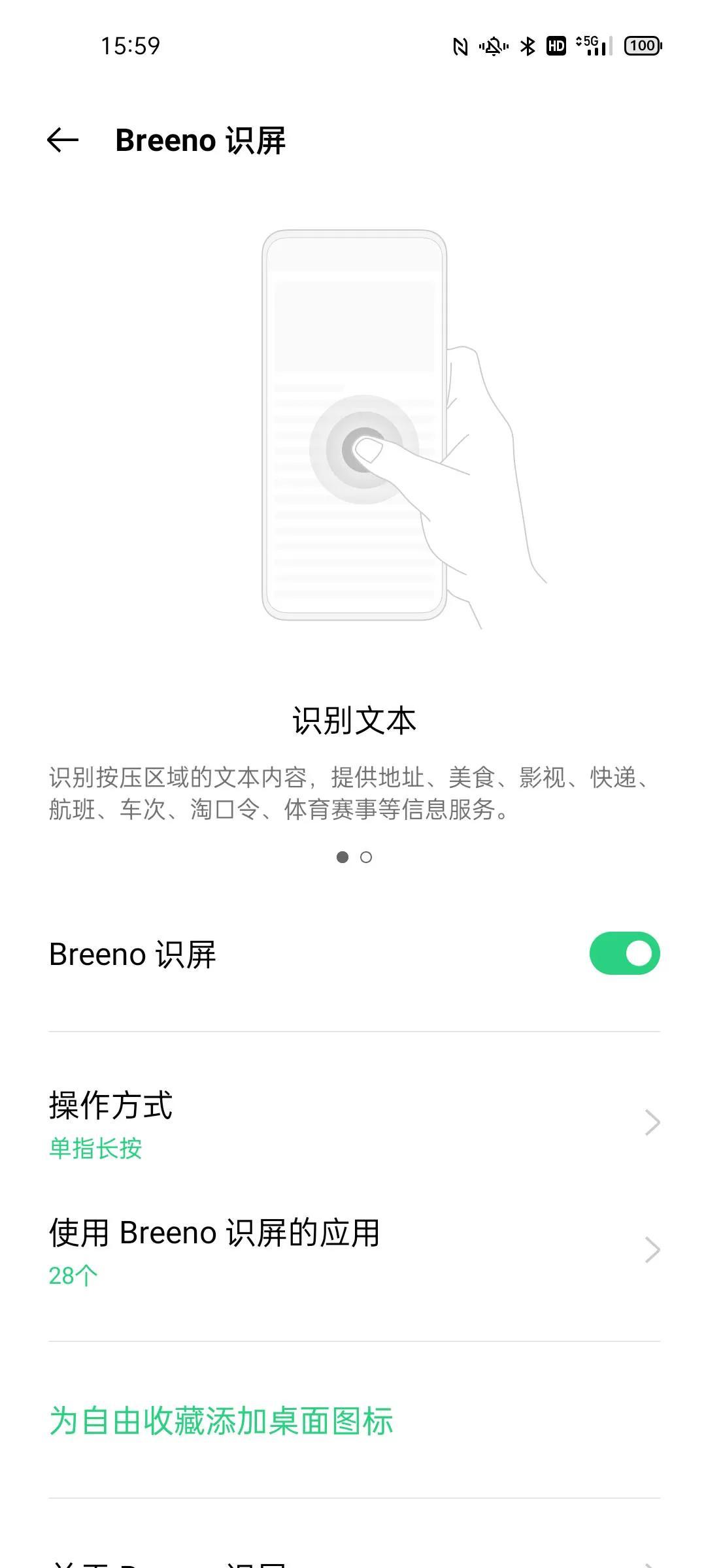Select the second carousel page dot

(x=366, y=857)
